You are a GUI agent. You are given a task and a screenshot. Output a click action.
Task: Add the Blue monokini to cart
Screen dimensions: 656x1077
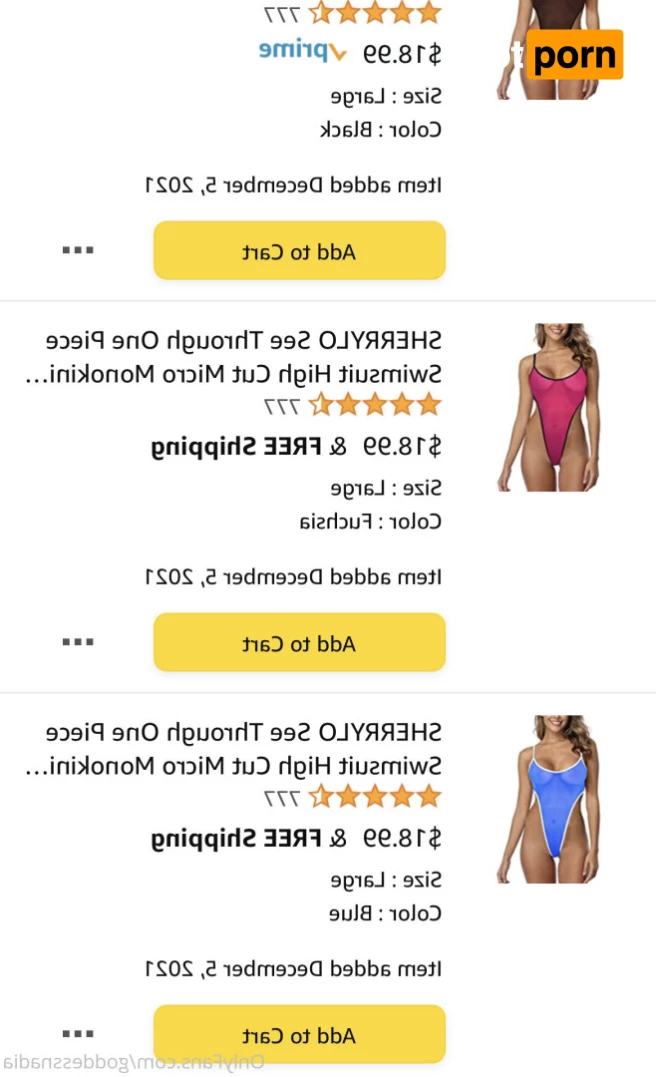[x=299, y=1035]
